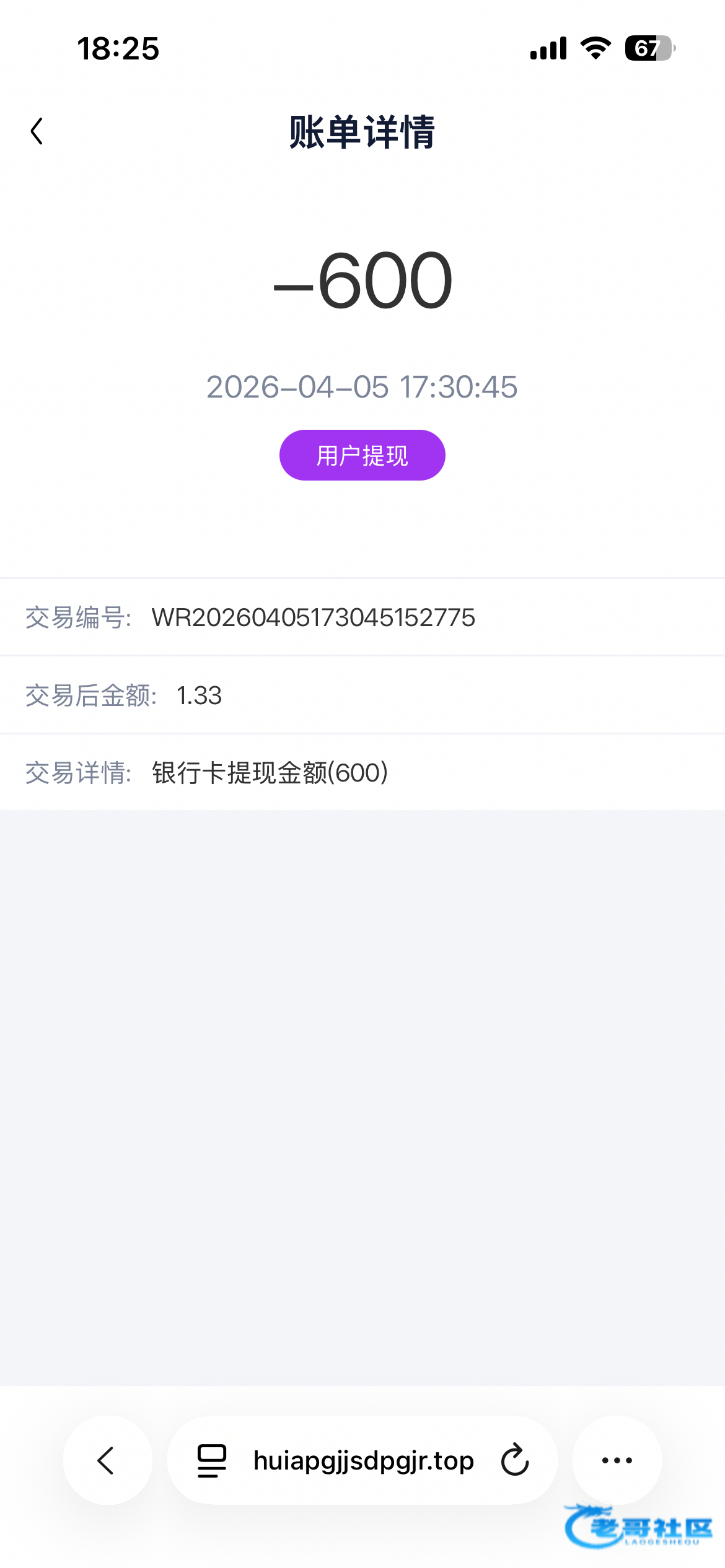725x1568 pixels.
Task: Open the address bar showing huiapgjjsdpgjr.top
Action: pos(363,1460)
